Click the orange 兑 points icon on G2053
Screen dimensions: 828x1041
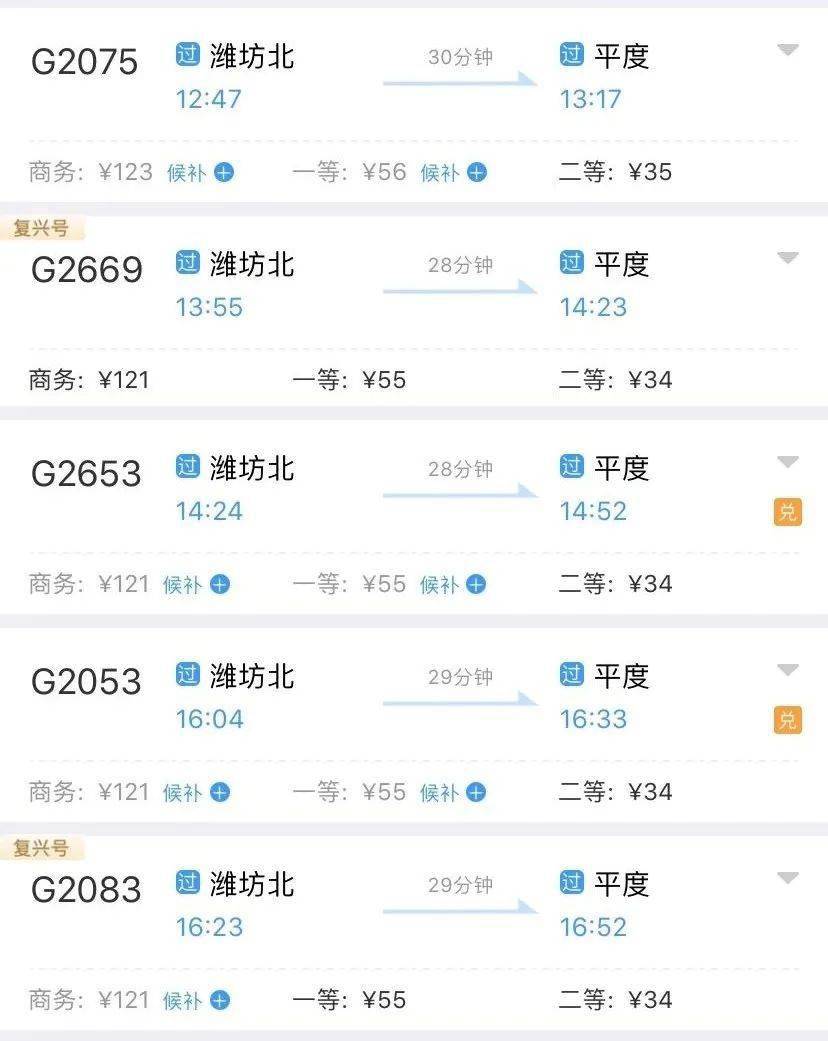(x=789, y=719)
